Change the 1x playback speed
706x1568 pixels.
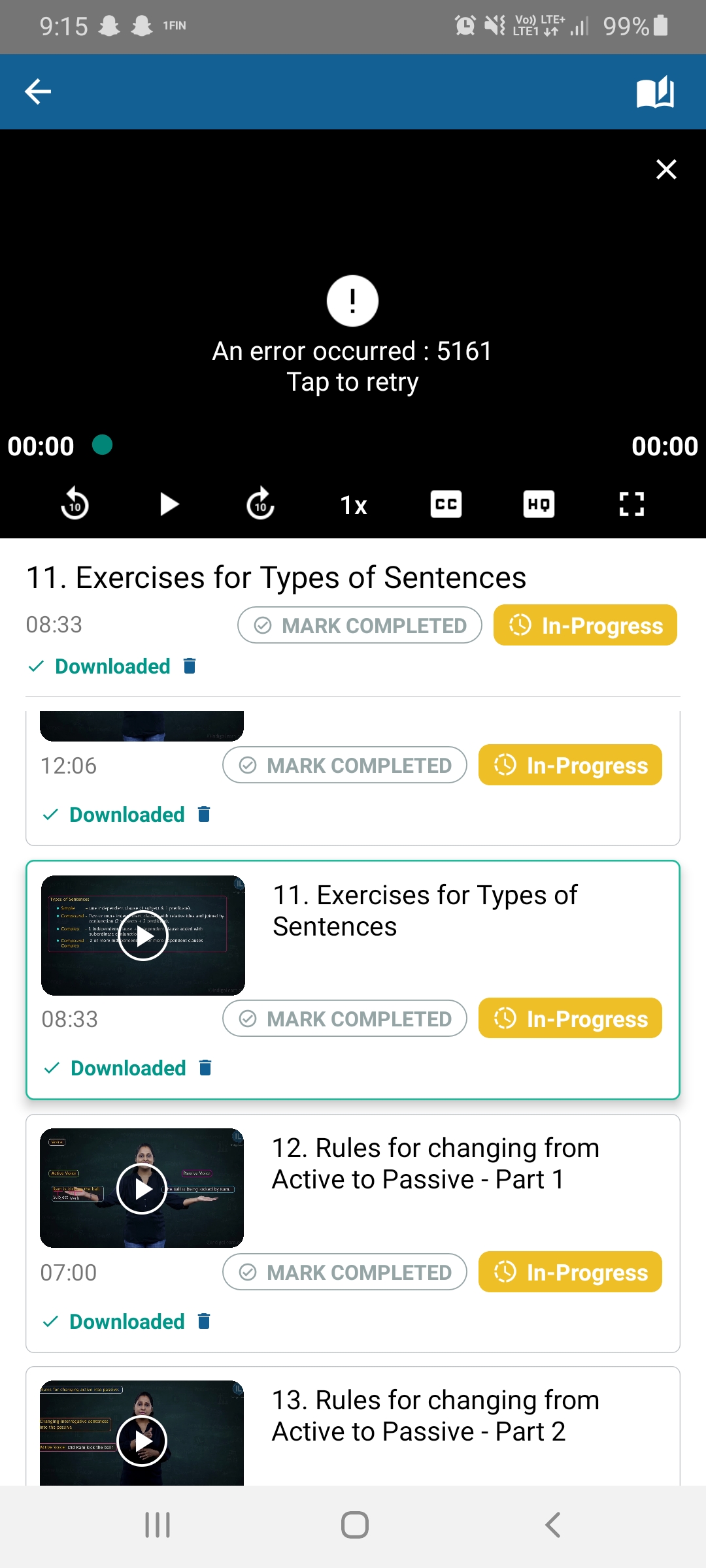(x=354, y=505)
